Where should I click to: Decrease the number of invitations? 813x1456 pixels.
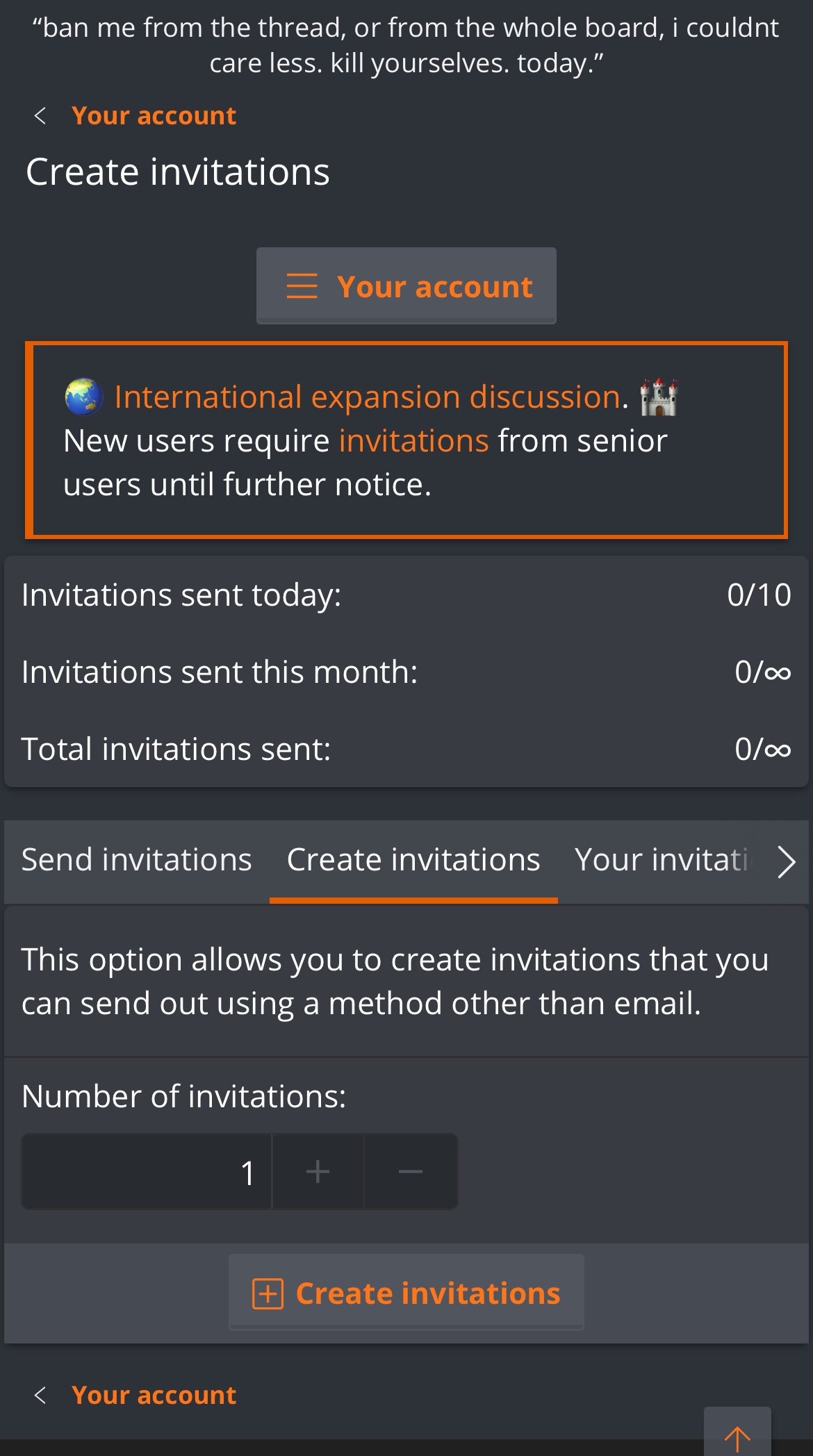pos(411,1173)
